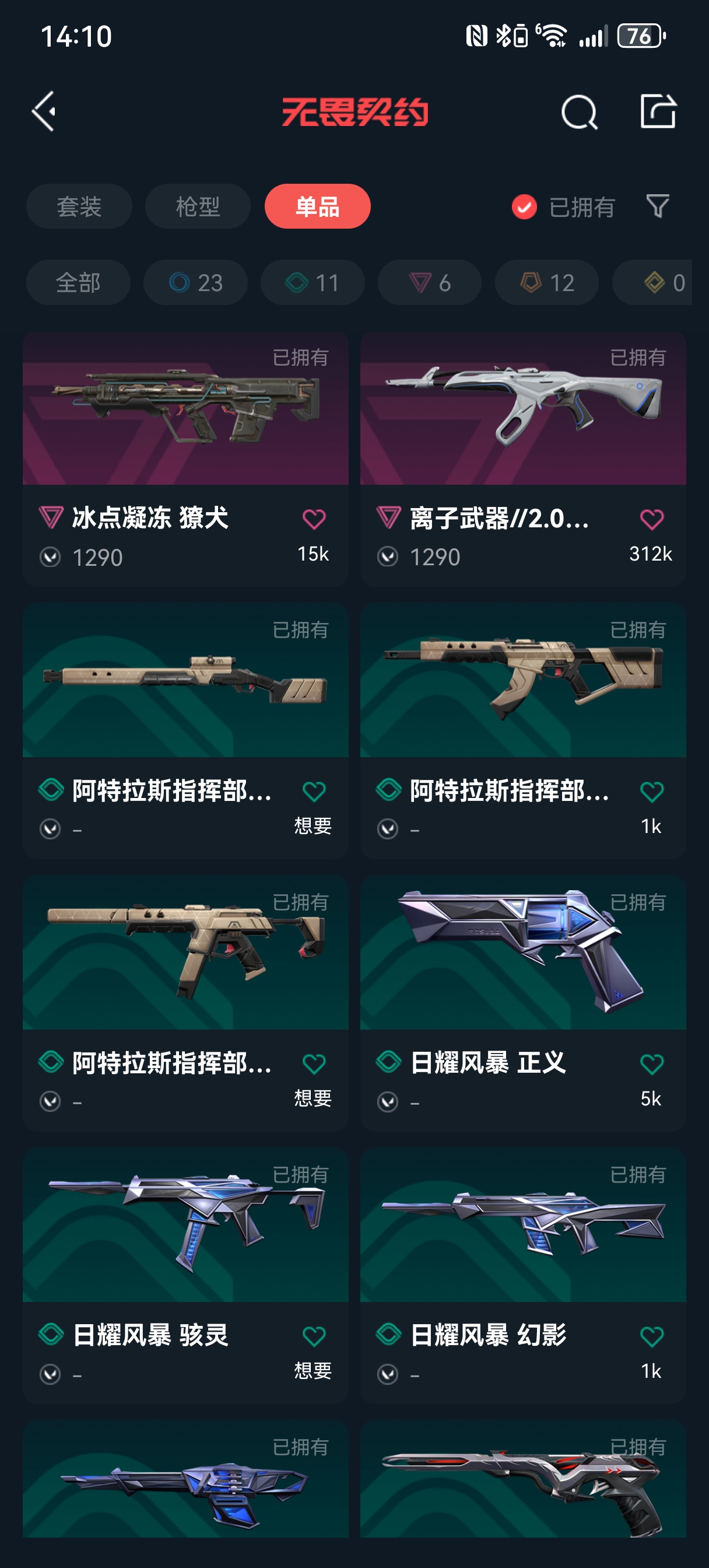Filter by the orange tier chip 12
The width and height of the screenshot is (709, 1568).
coord(546,282)
